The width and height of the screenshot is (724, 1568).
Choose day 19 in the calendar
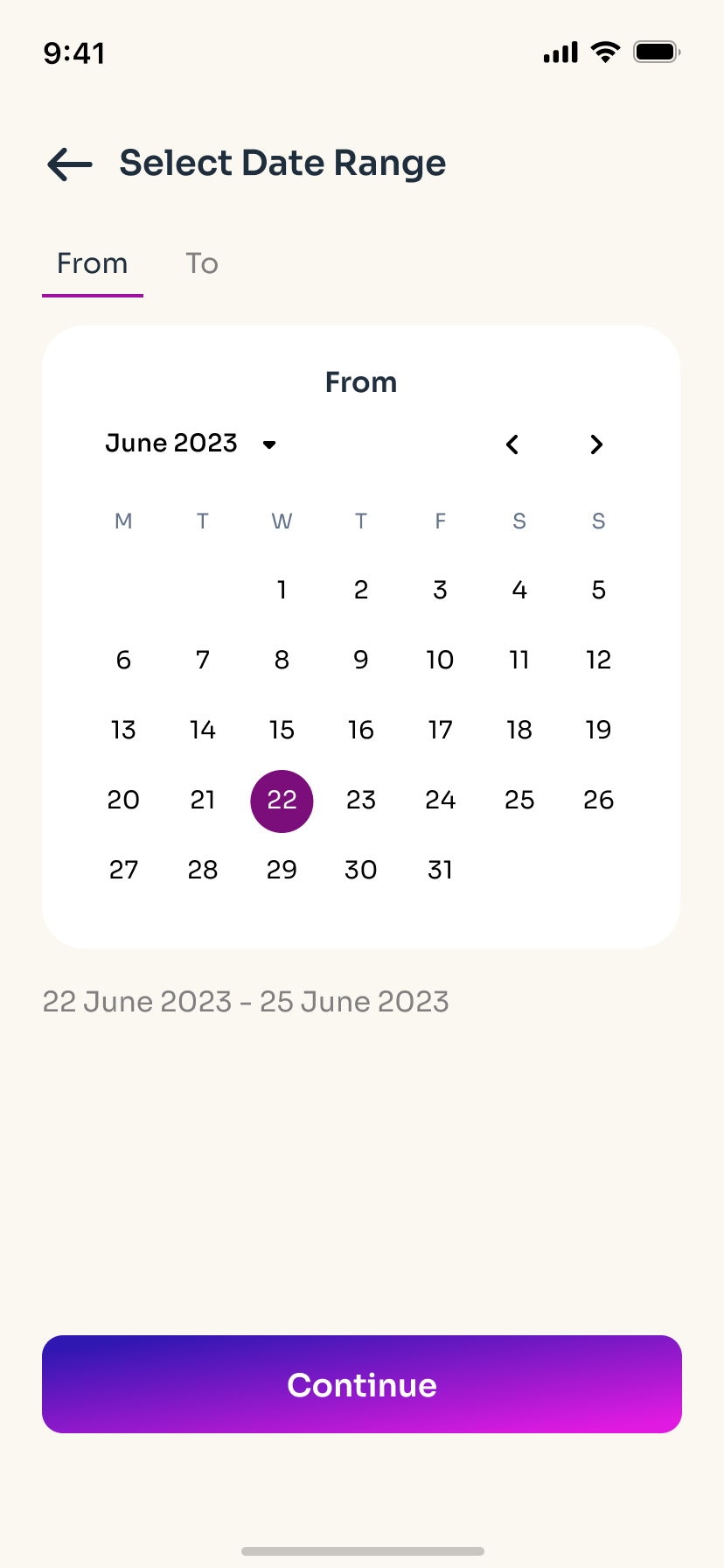click(598, 731)
